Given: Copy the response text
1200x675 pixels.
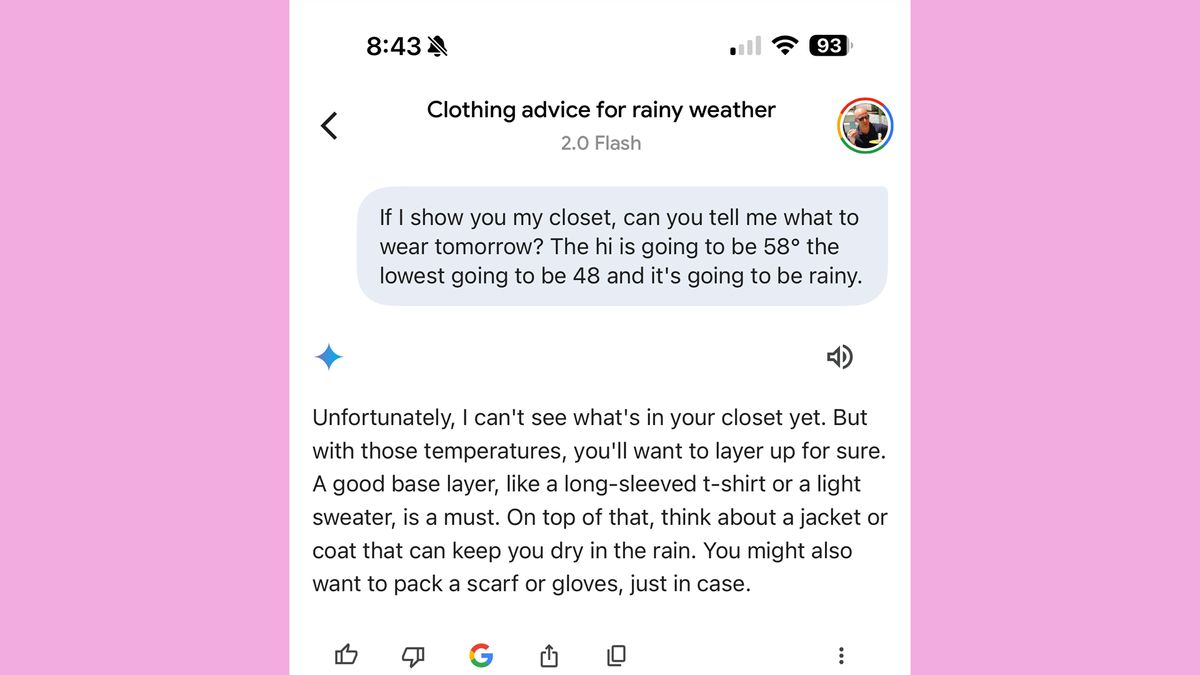Looking at the screenshot, I should pos(617,655).
